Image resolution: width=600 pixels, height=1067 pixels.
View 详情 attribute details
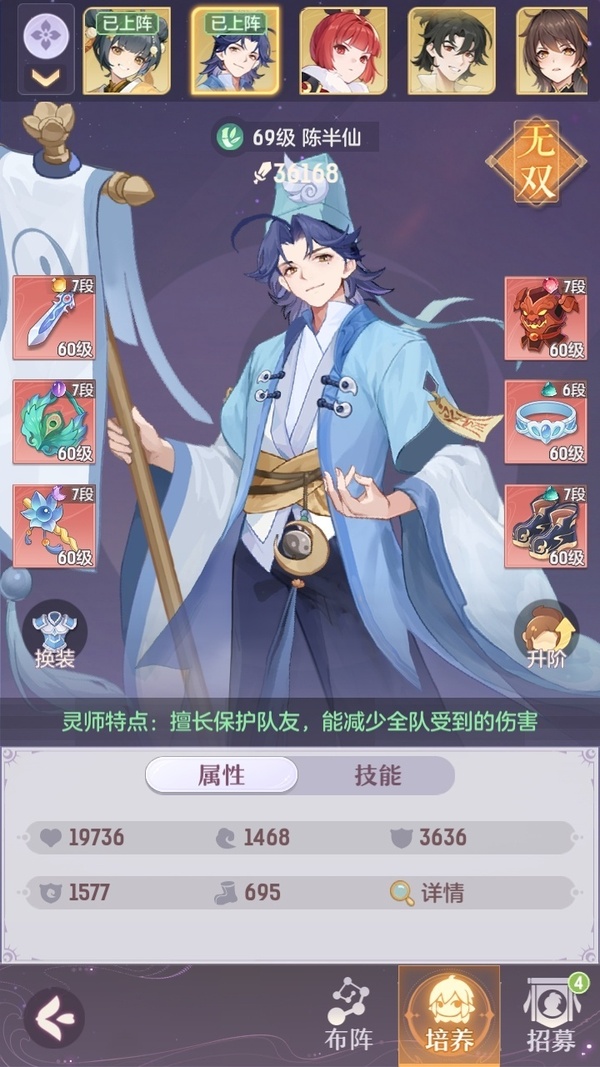click(x=427, y=893)
